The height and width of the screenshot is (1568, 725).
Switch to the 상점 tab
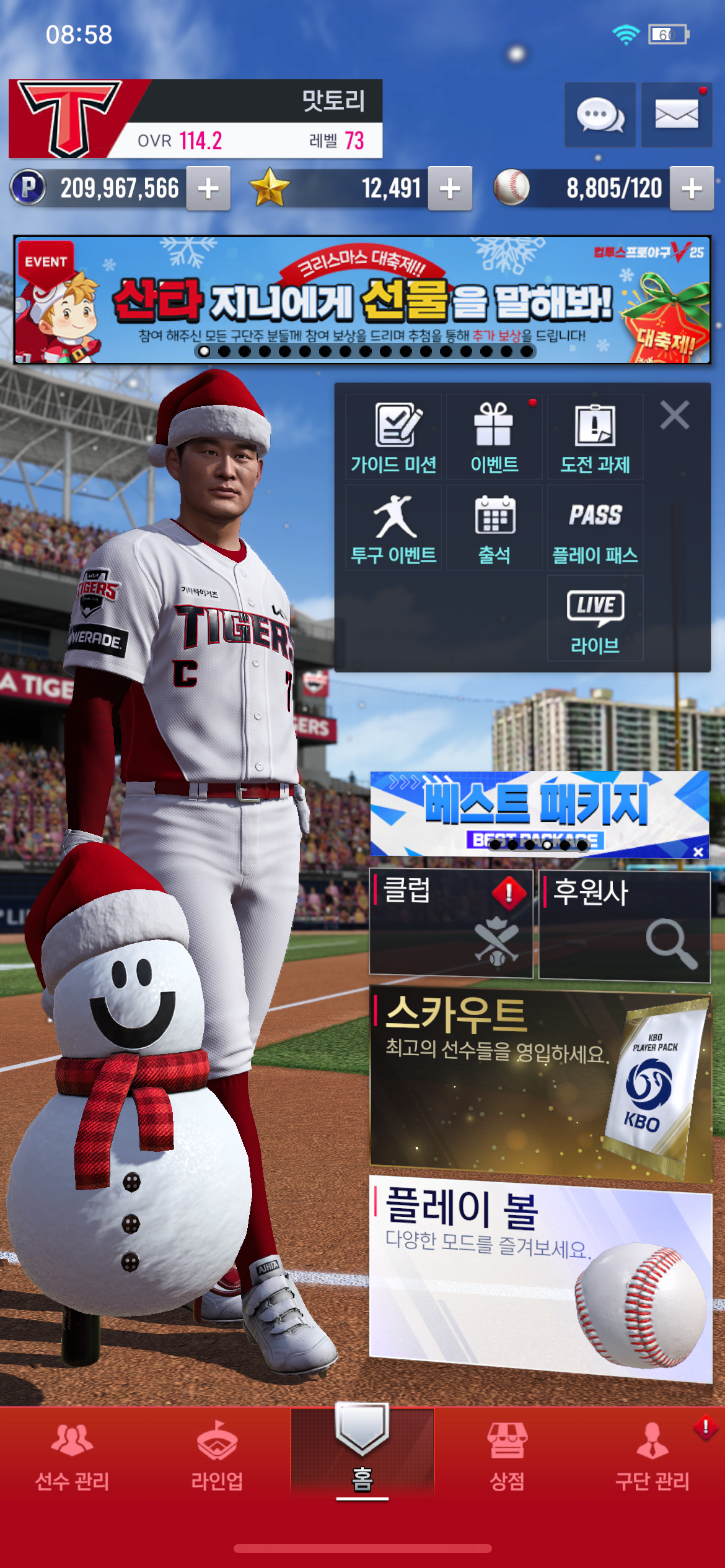point(507,1455)
